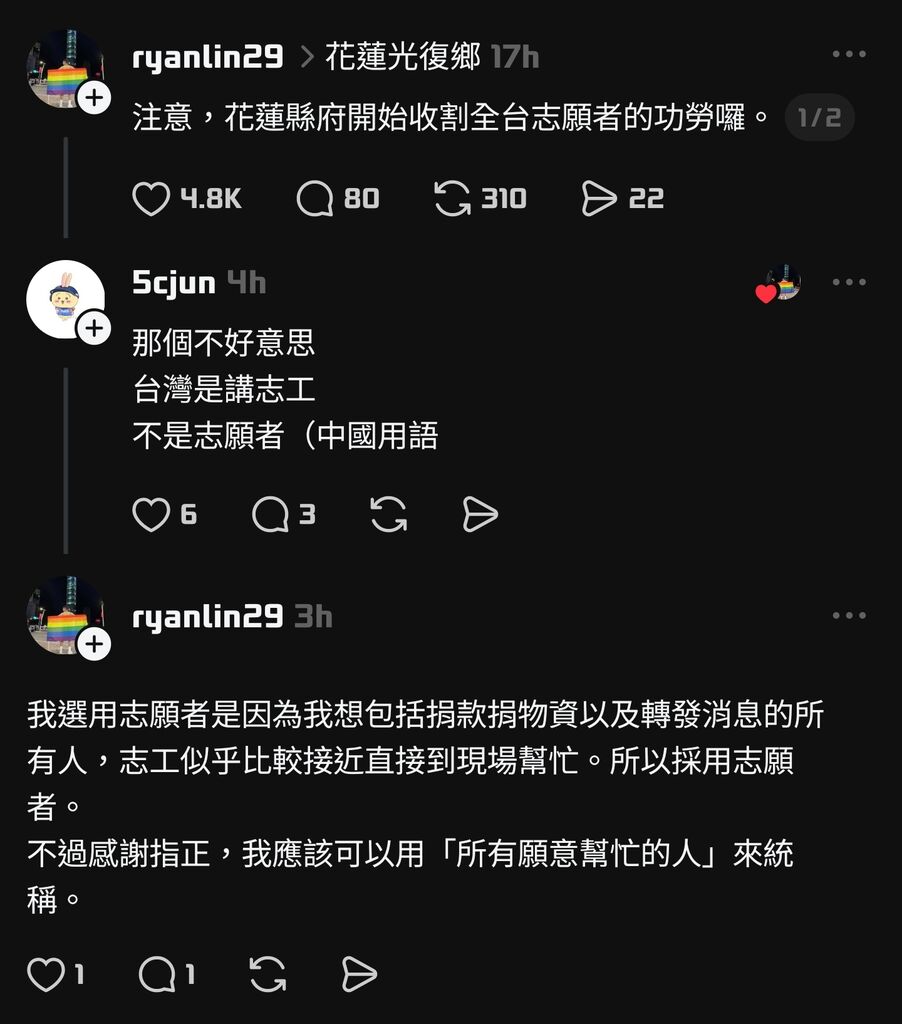Open overflow menu on 5cjun's reply
Screen dimensions: 902x1024
click(848, 283)
